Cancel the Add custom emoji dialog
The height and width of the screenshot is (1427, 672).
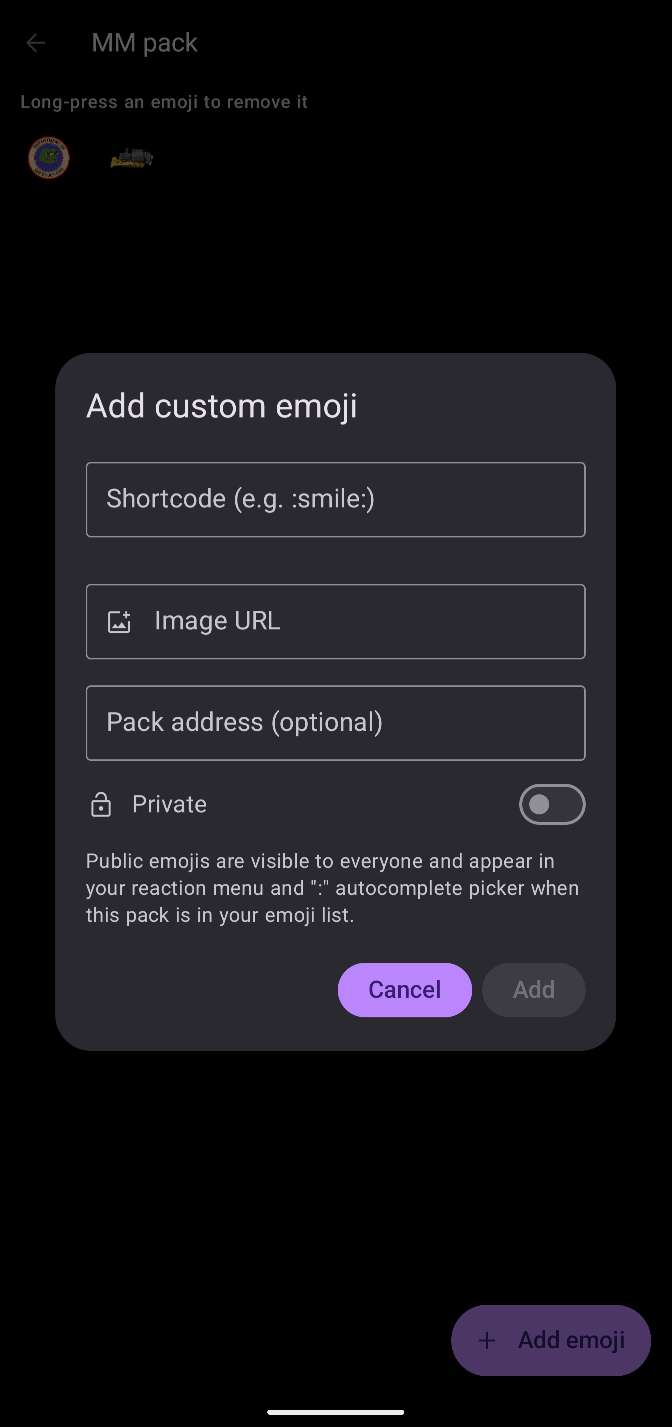click(x=404, y=989)
